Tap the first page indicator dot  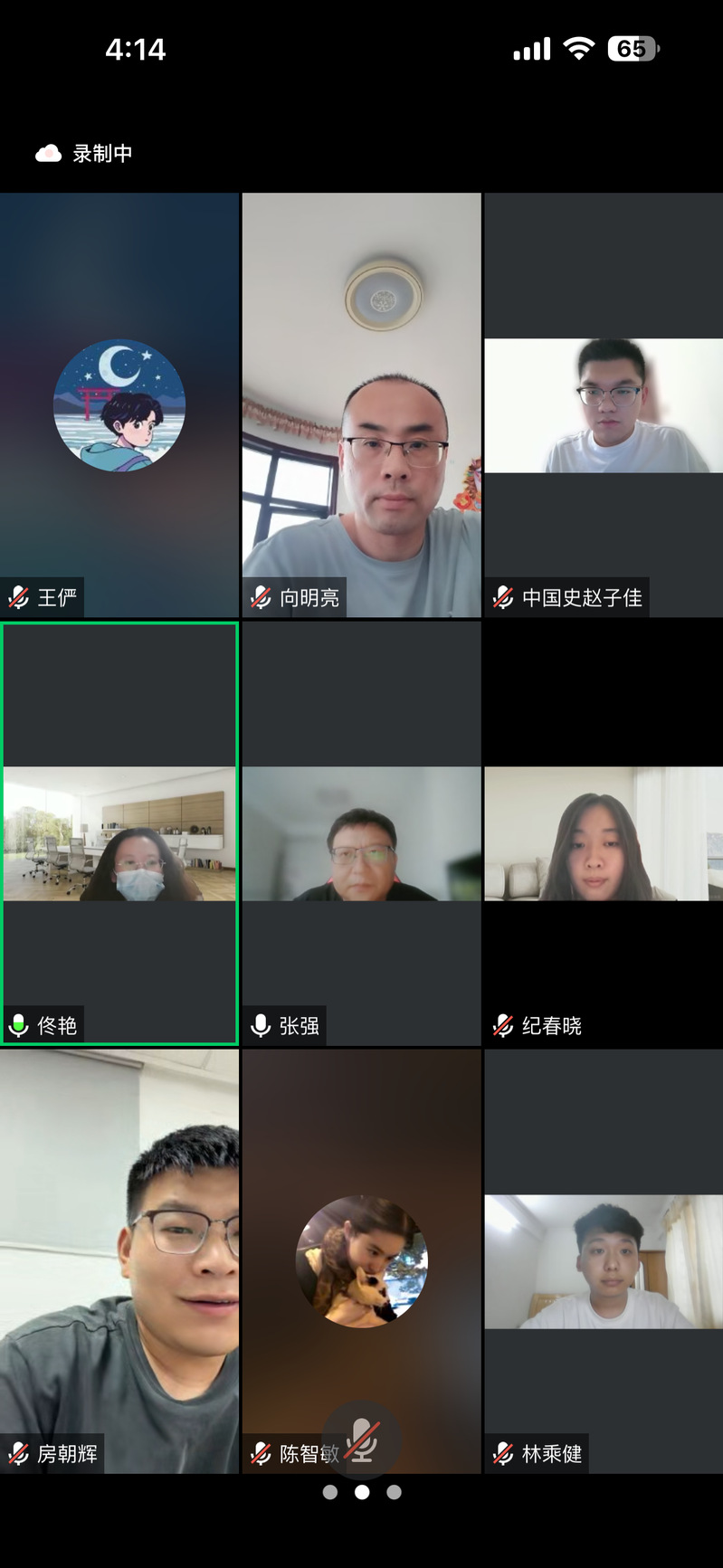coord(330,1492)
